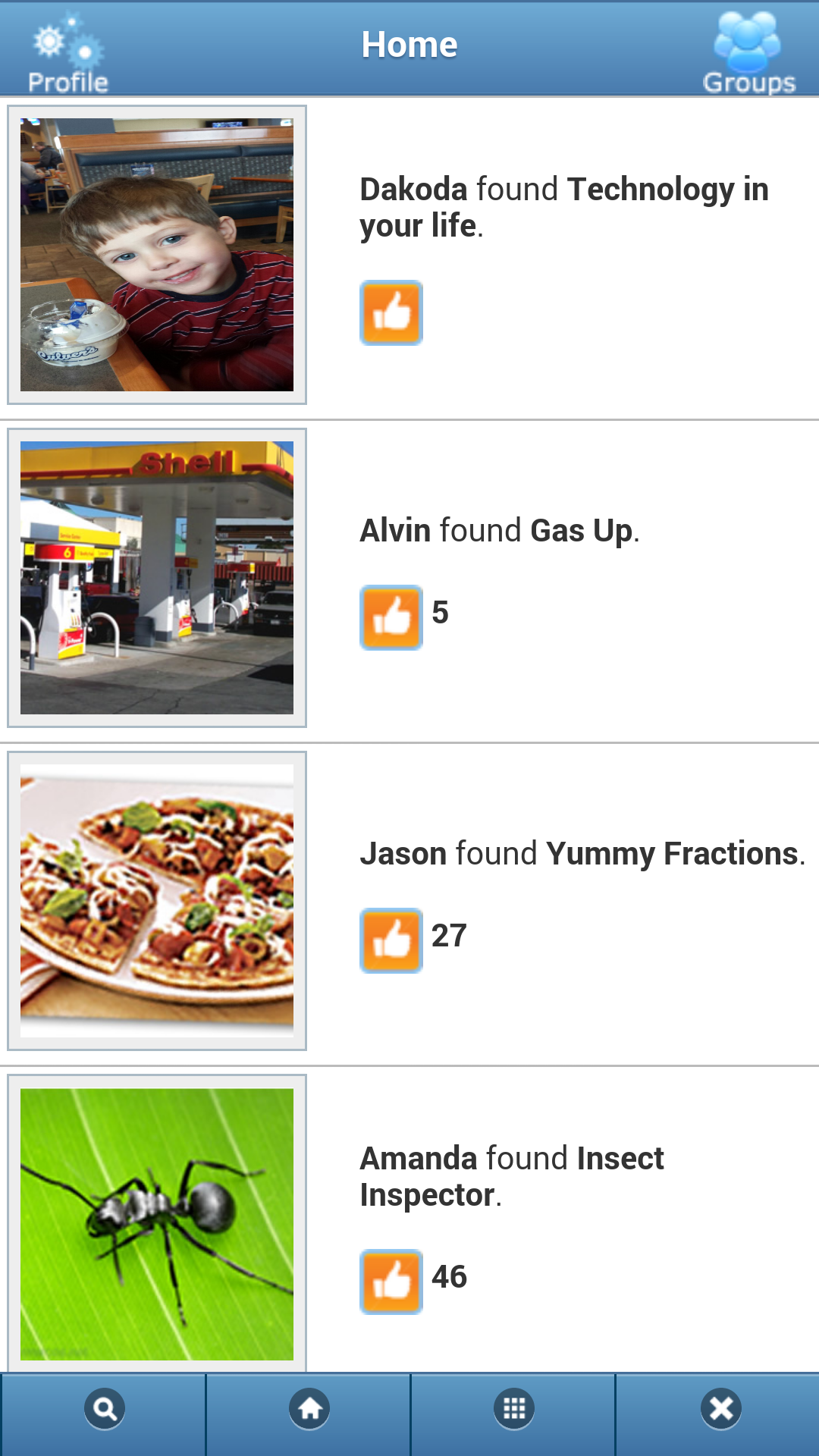This screenshot has height=1456, width=819.
Task: Open the Groups page
Action: [x=748, y=52]
